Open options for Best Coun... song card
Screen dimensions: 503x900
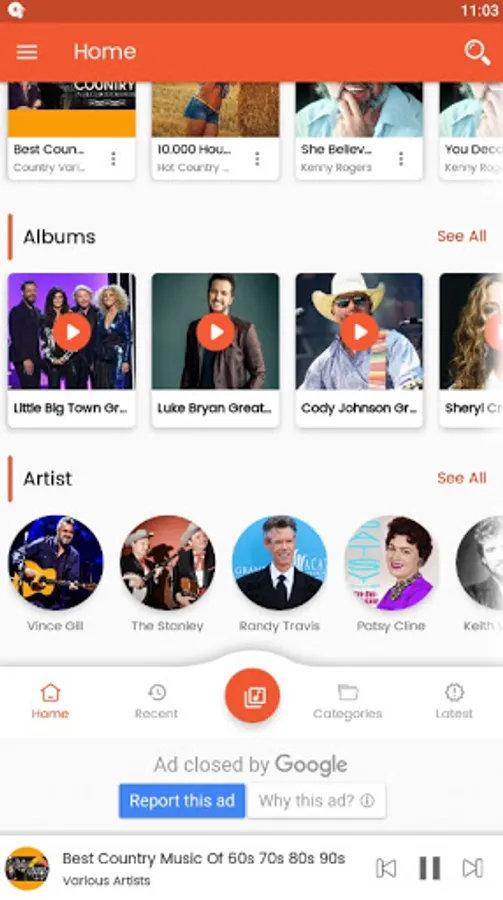(113, 158)
